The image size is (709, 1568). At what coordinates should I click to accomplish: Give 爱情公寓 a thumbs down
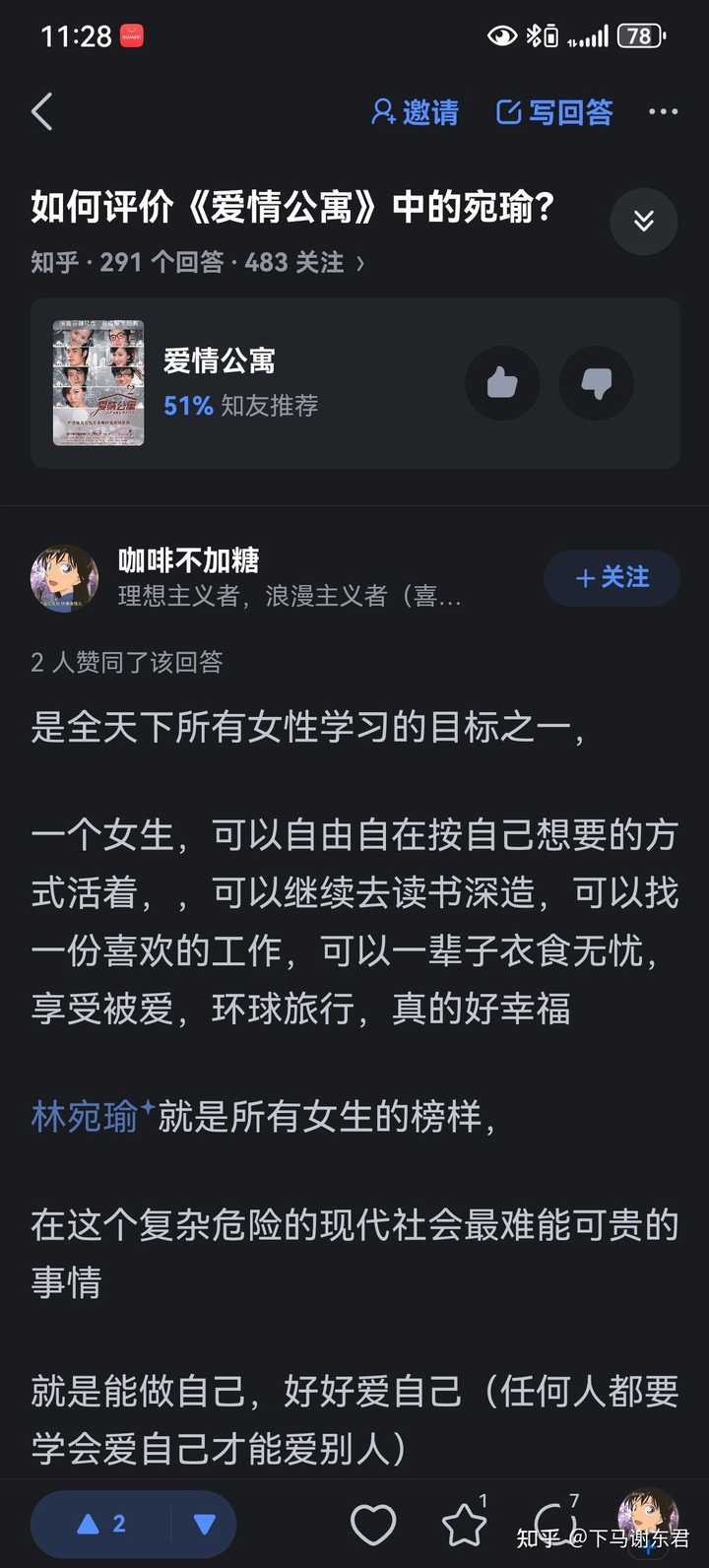(597, 382)
